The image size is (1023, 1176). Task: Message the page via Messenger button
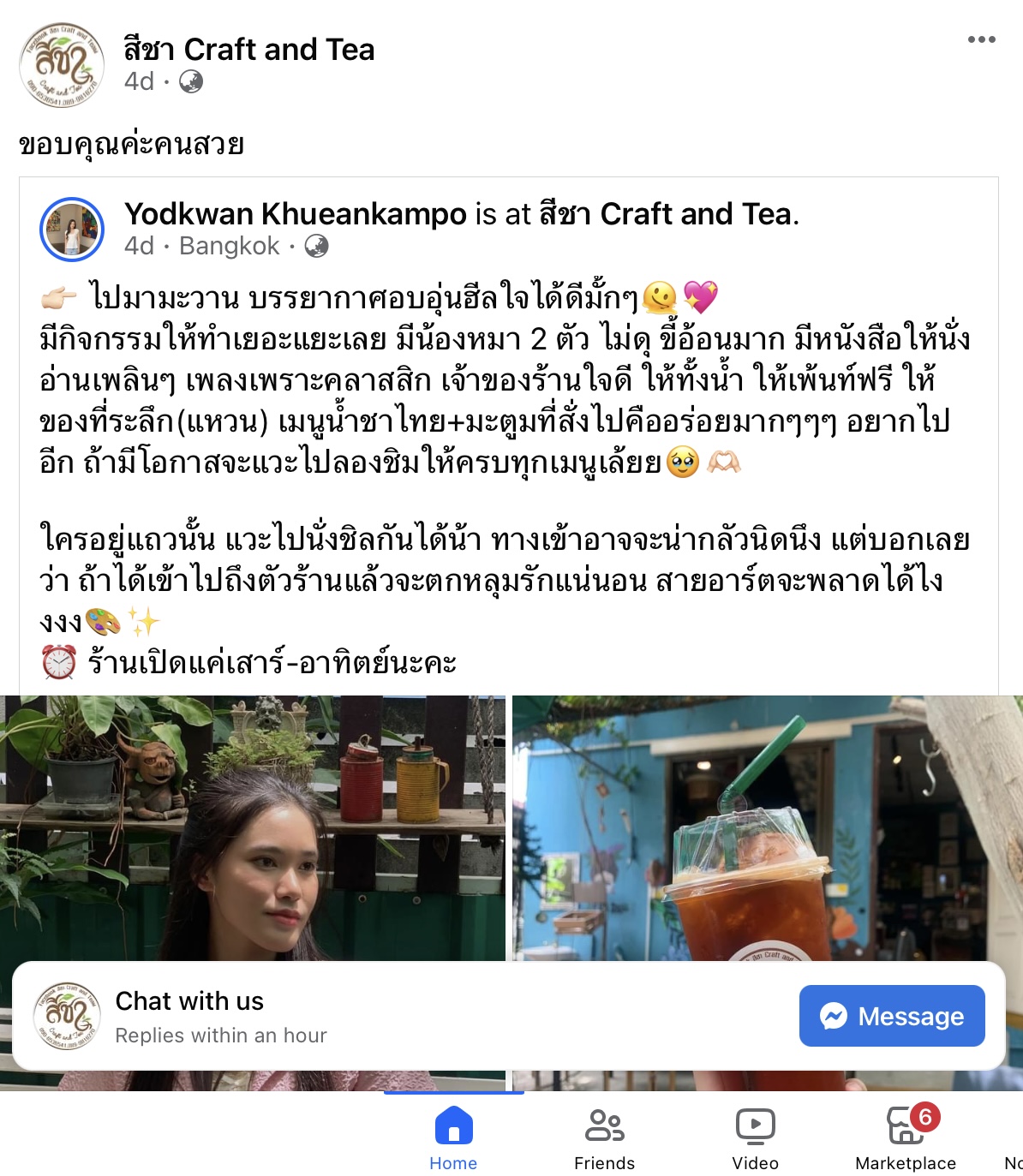(x=891, y=1016)
